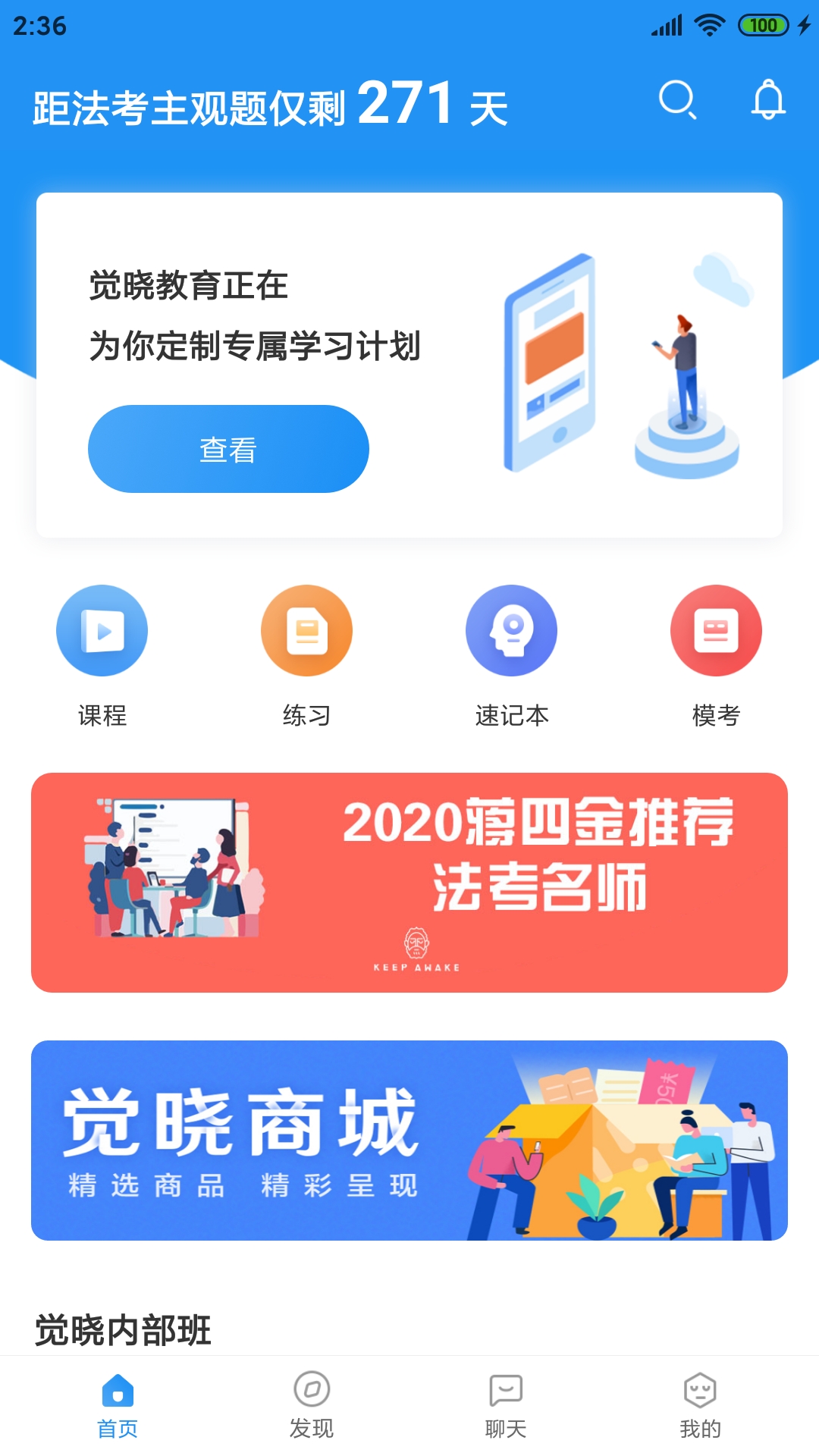Open the study plan card with phone illustration
The image size is (819, 1456).
point(409,364)
